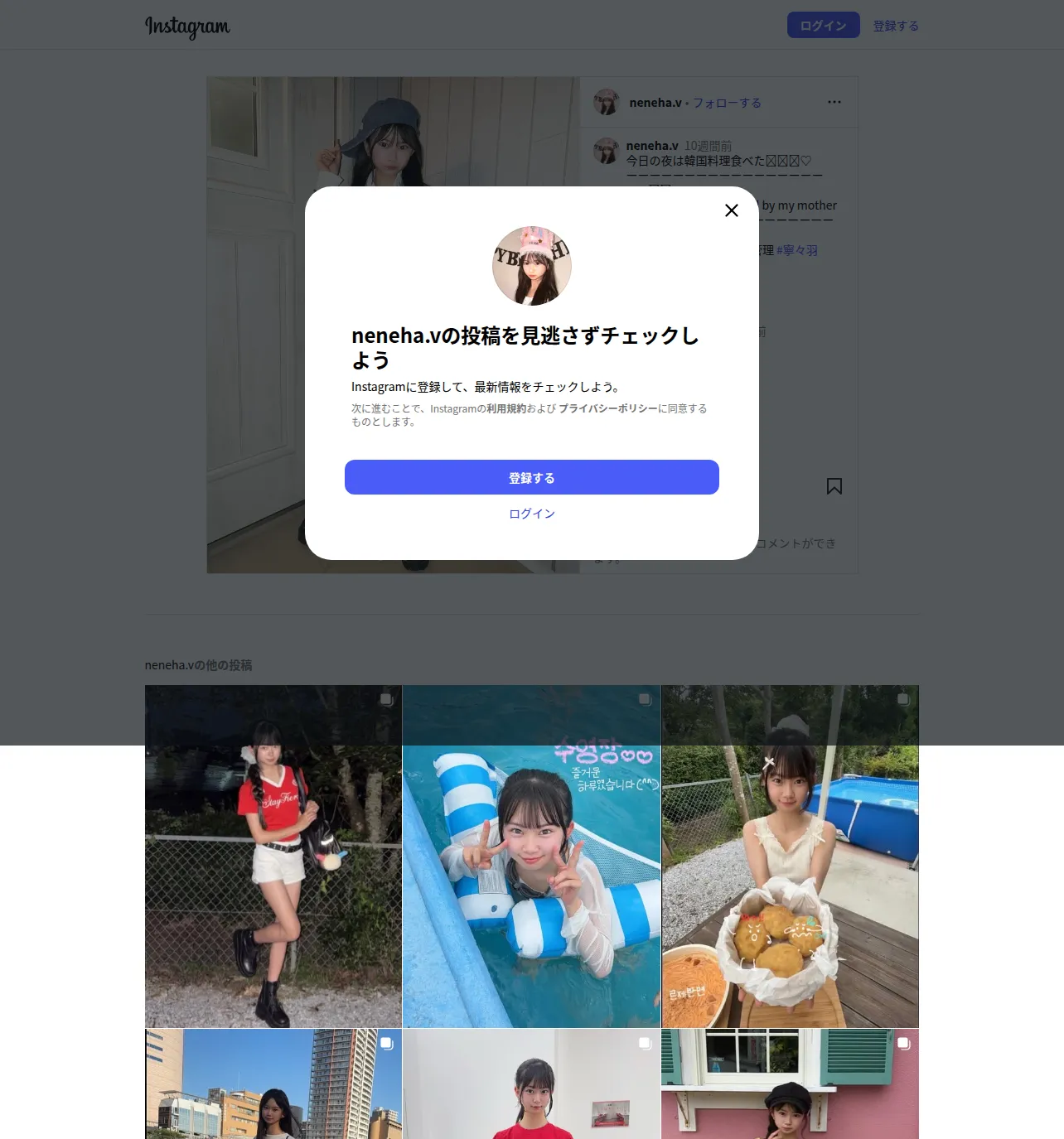
Task: Bookmark this post
Action: (x=834, y=486)
